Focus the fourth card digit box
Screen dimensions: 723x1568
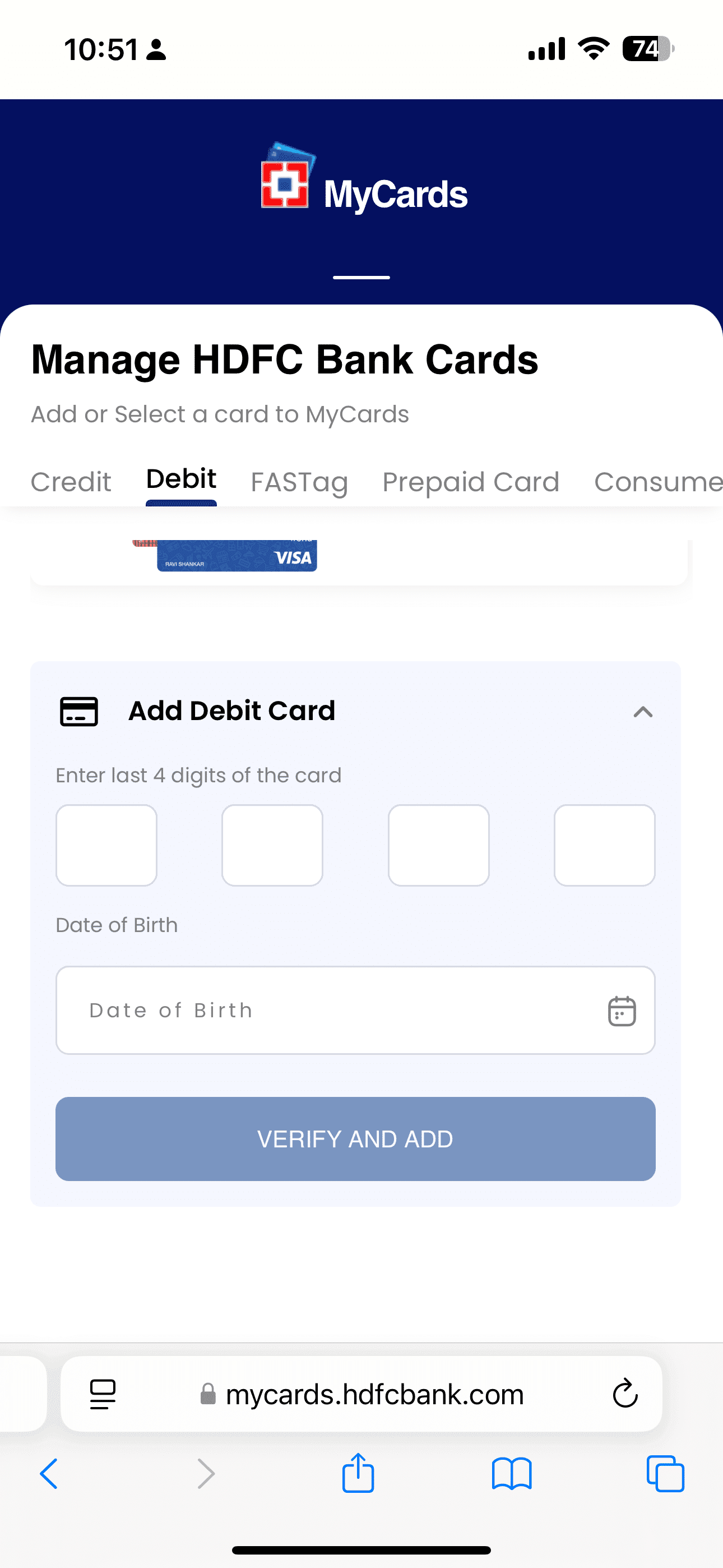[604, 845]
